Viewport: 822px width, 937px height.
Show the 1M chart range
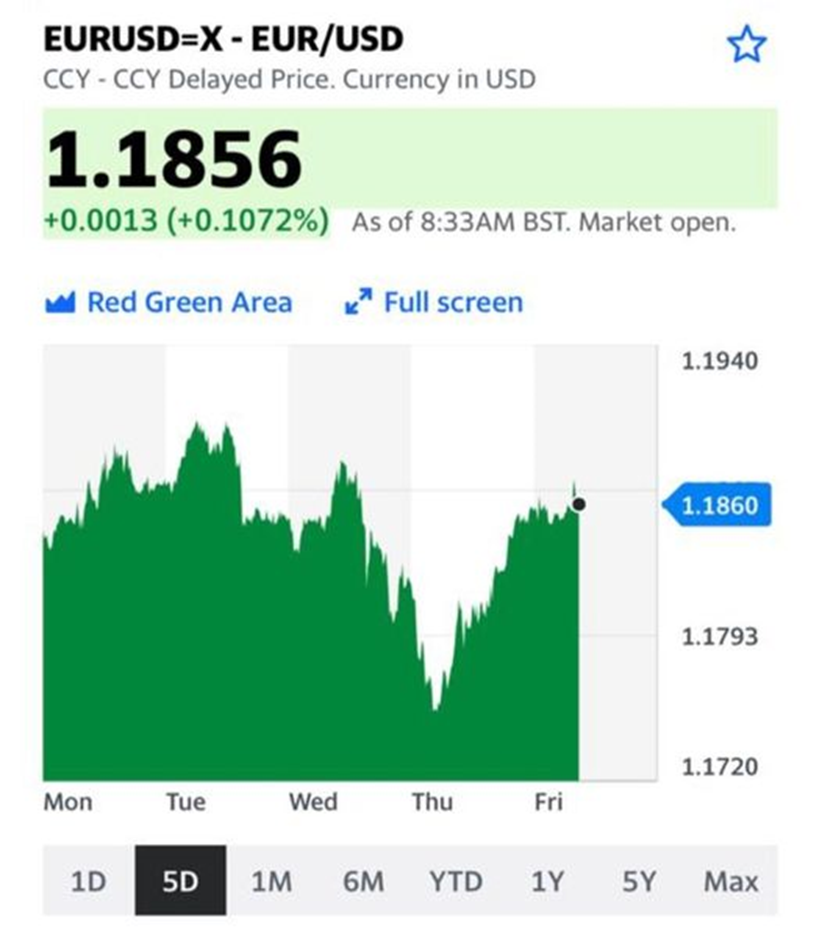(271, 881)
